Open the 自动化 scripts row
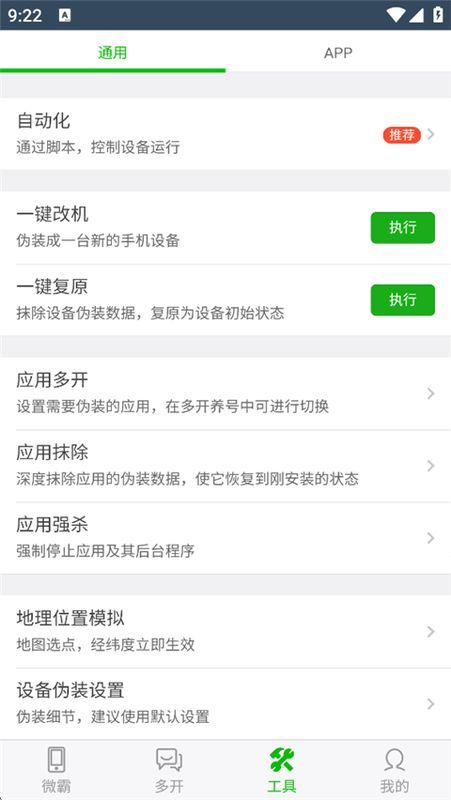This screenshot has height=800, width=451. tap(226, 134)
